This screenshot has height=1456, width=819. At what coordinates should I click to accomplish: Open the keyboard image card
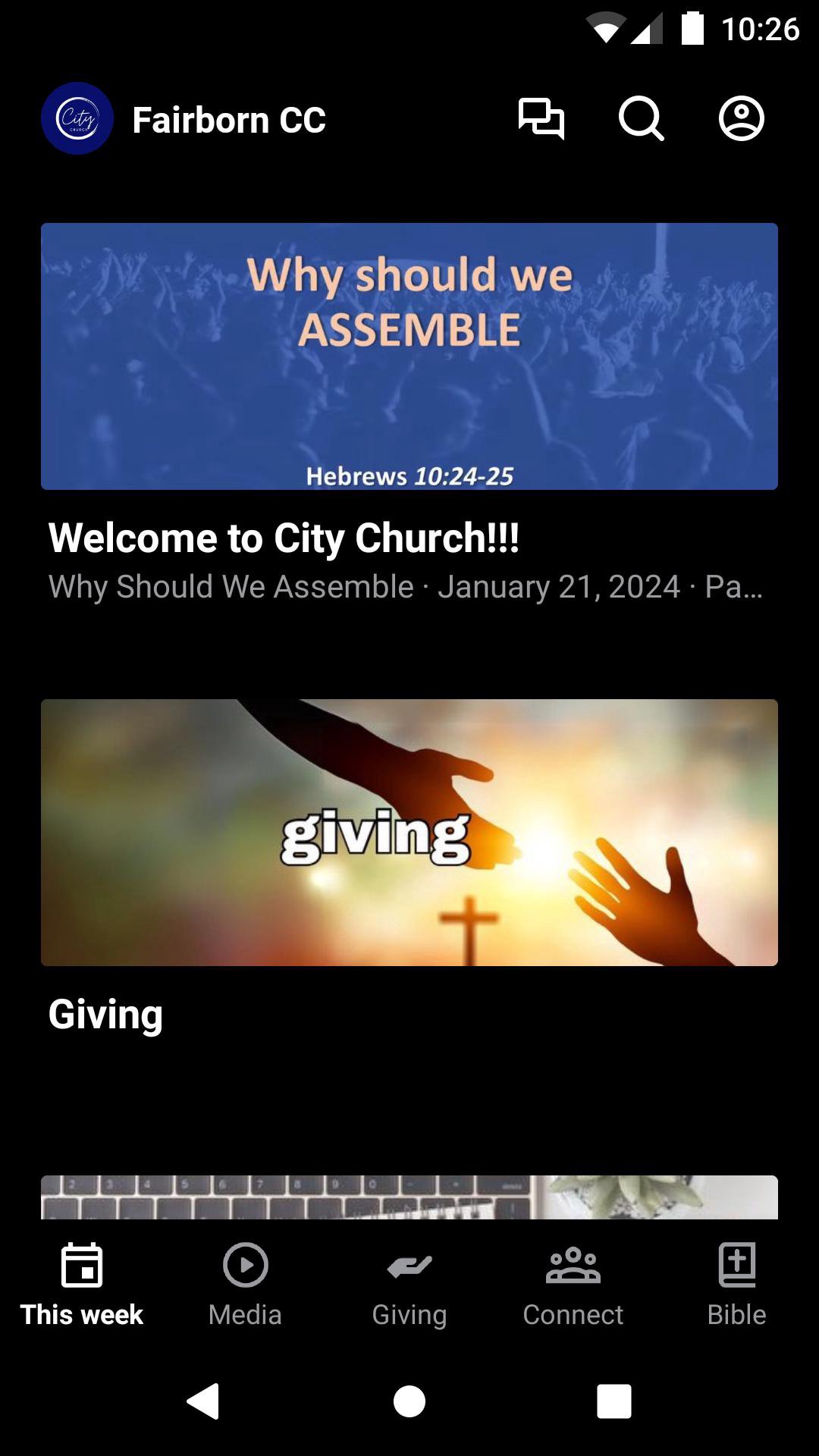(409, 1197)
